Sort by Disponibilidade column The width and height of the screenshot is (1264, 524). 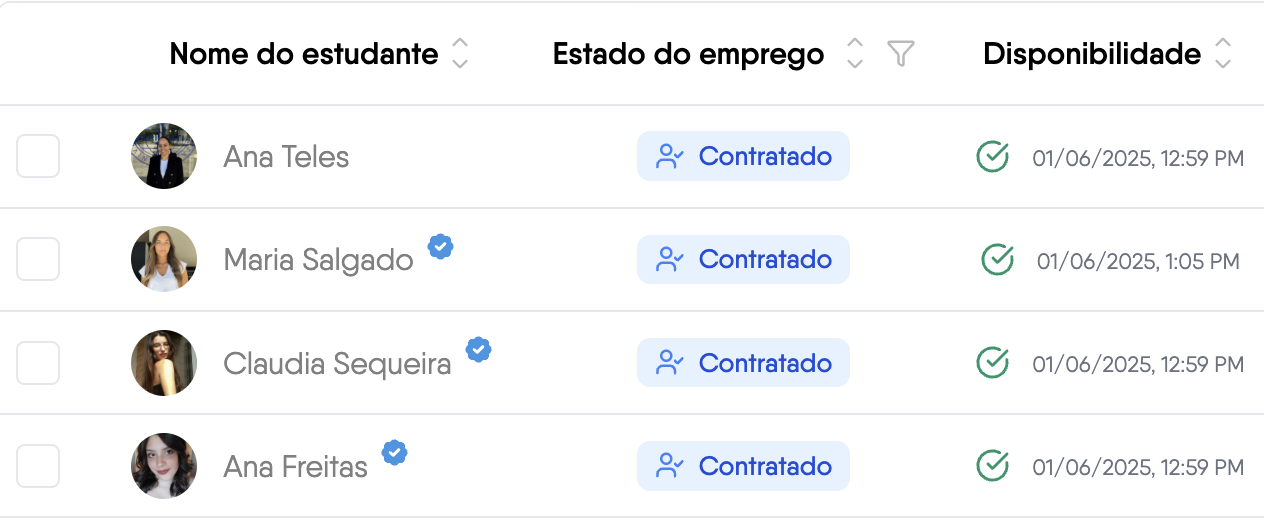pos(1222,54)
